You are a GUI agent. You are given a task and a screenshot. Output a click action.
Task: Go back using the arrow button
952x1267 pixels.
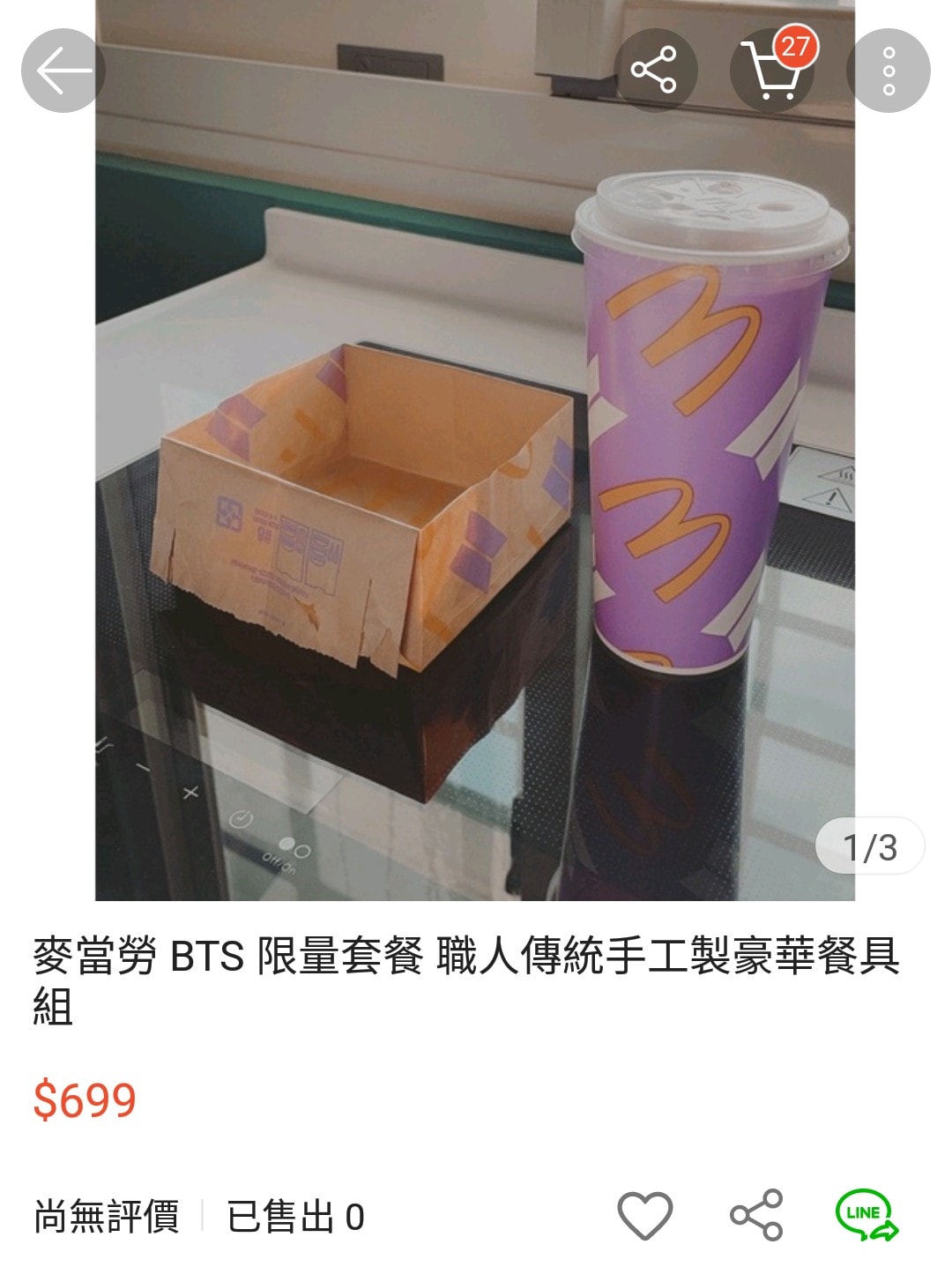point(63,71)
